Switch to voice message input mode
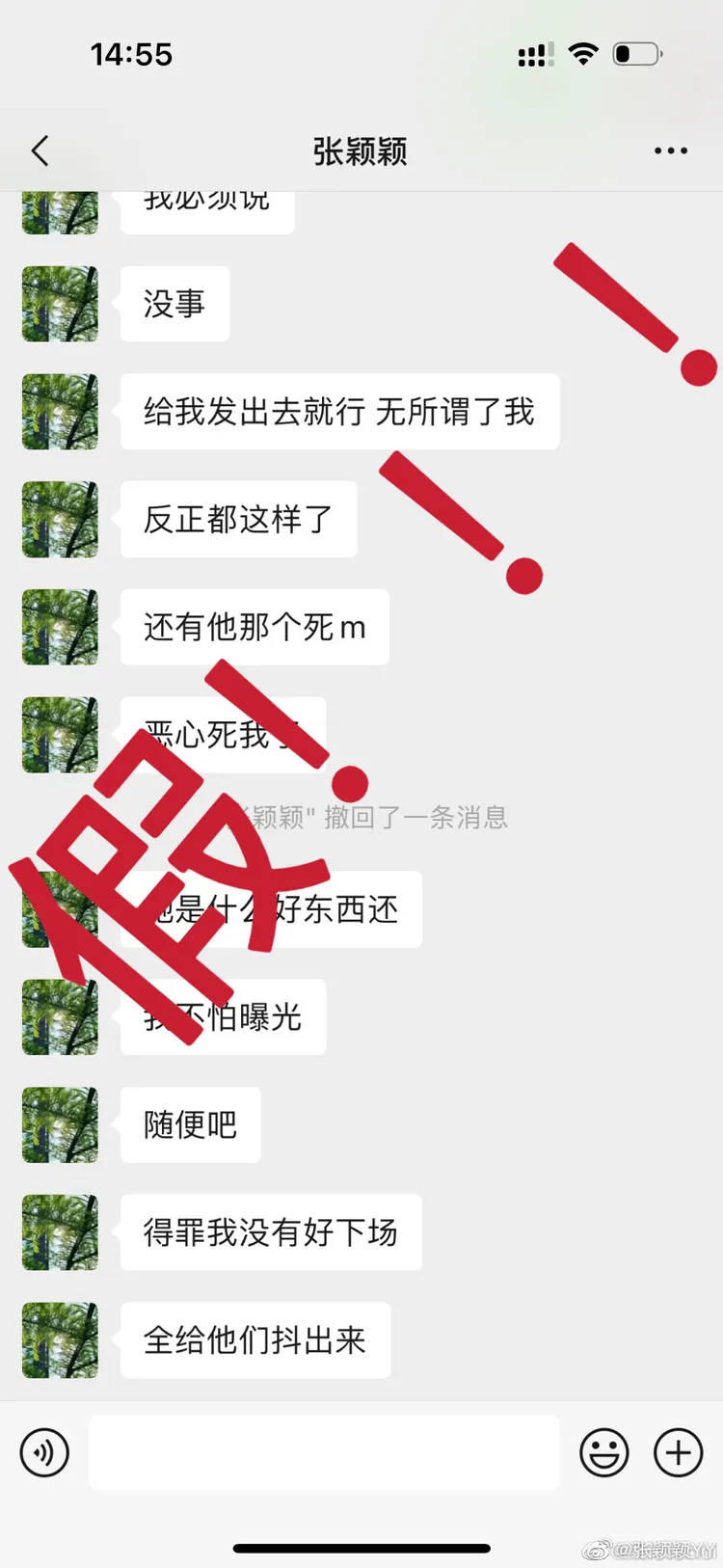 [x=43, y=1452]
